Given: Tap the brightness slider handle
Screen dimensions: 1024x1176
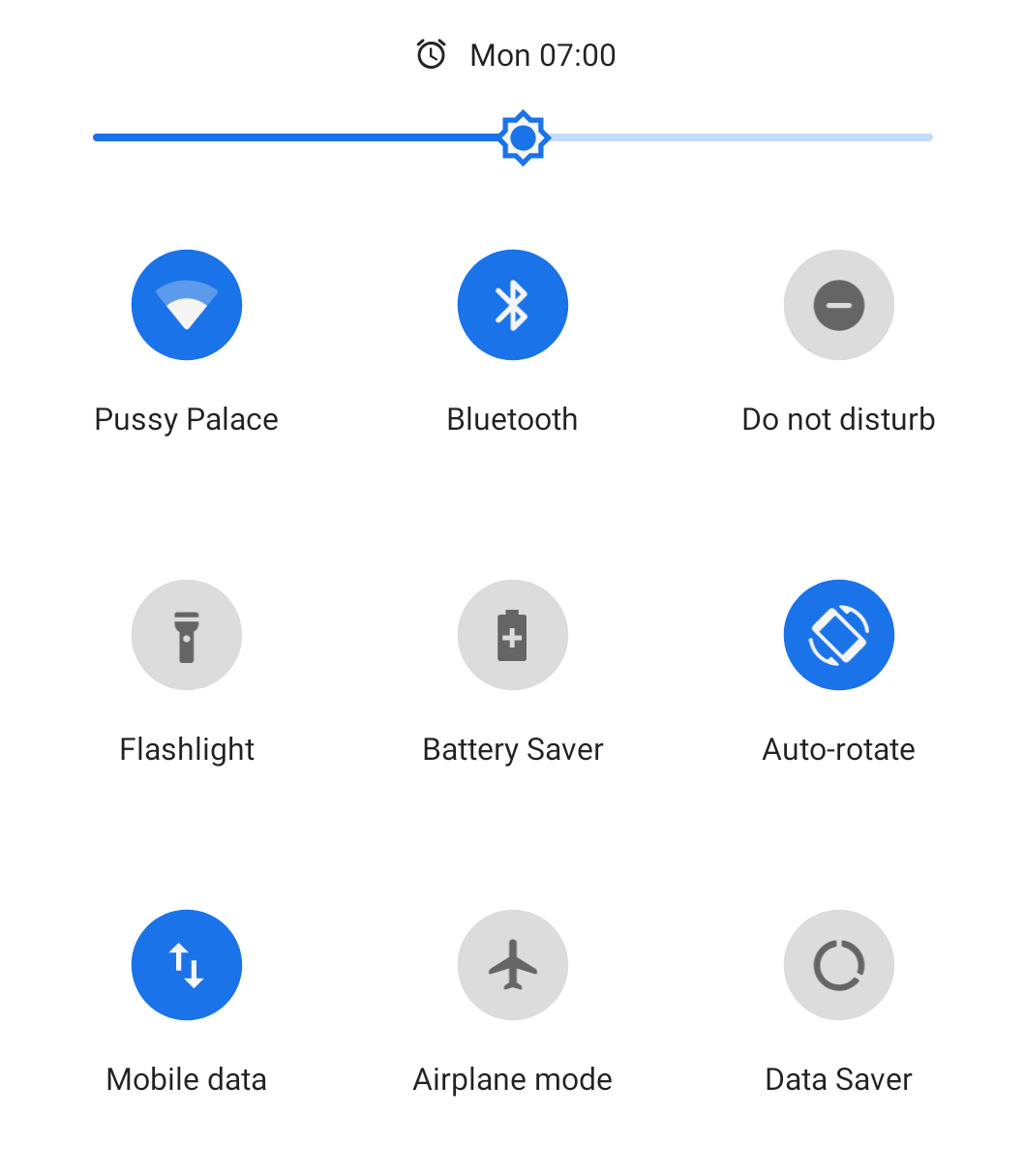Looking at the screenshot, I should tap(524, 137).
